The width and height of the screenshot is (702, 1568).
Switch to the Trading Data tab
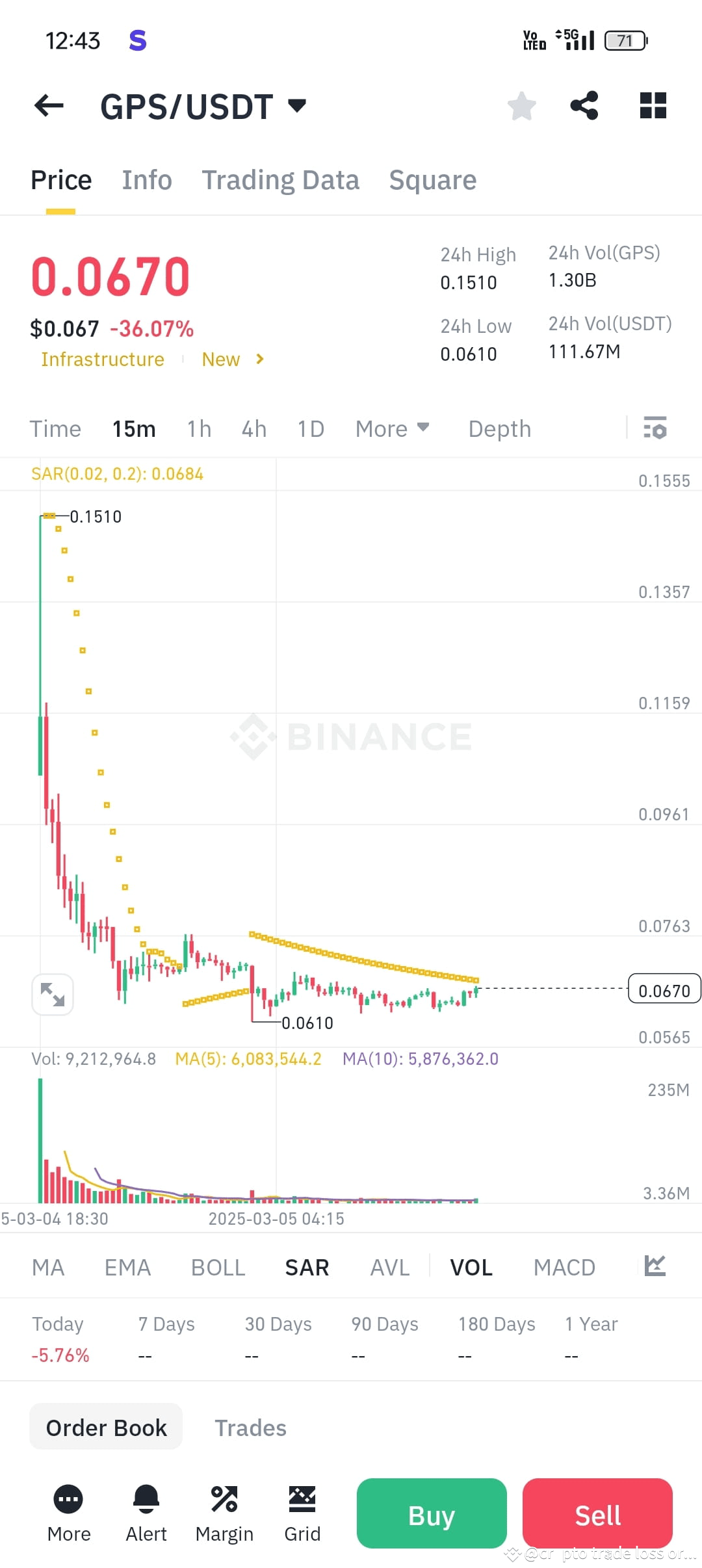pos(281,179)
